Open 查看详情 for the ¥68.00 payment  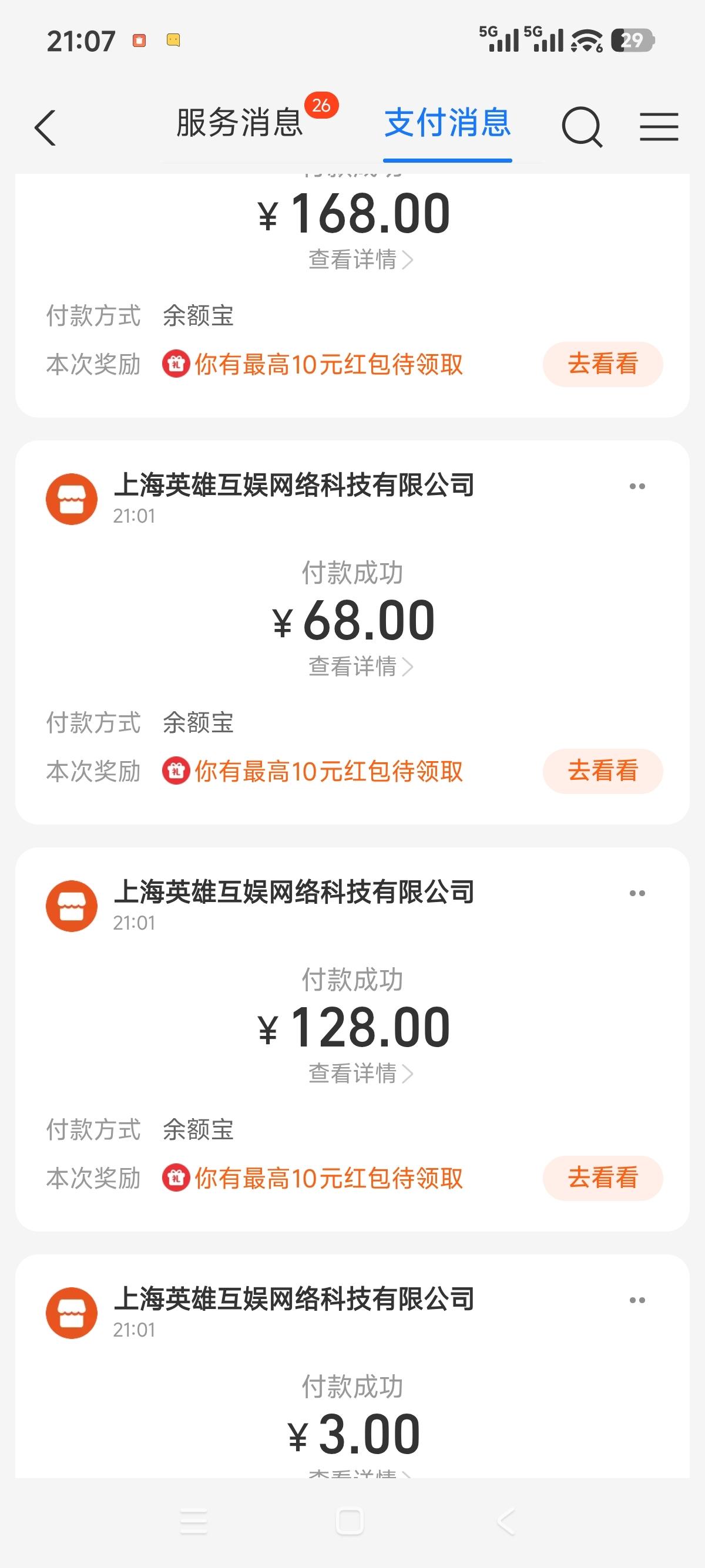360,667
